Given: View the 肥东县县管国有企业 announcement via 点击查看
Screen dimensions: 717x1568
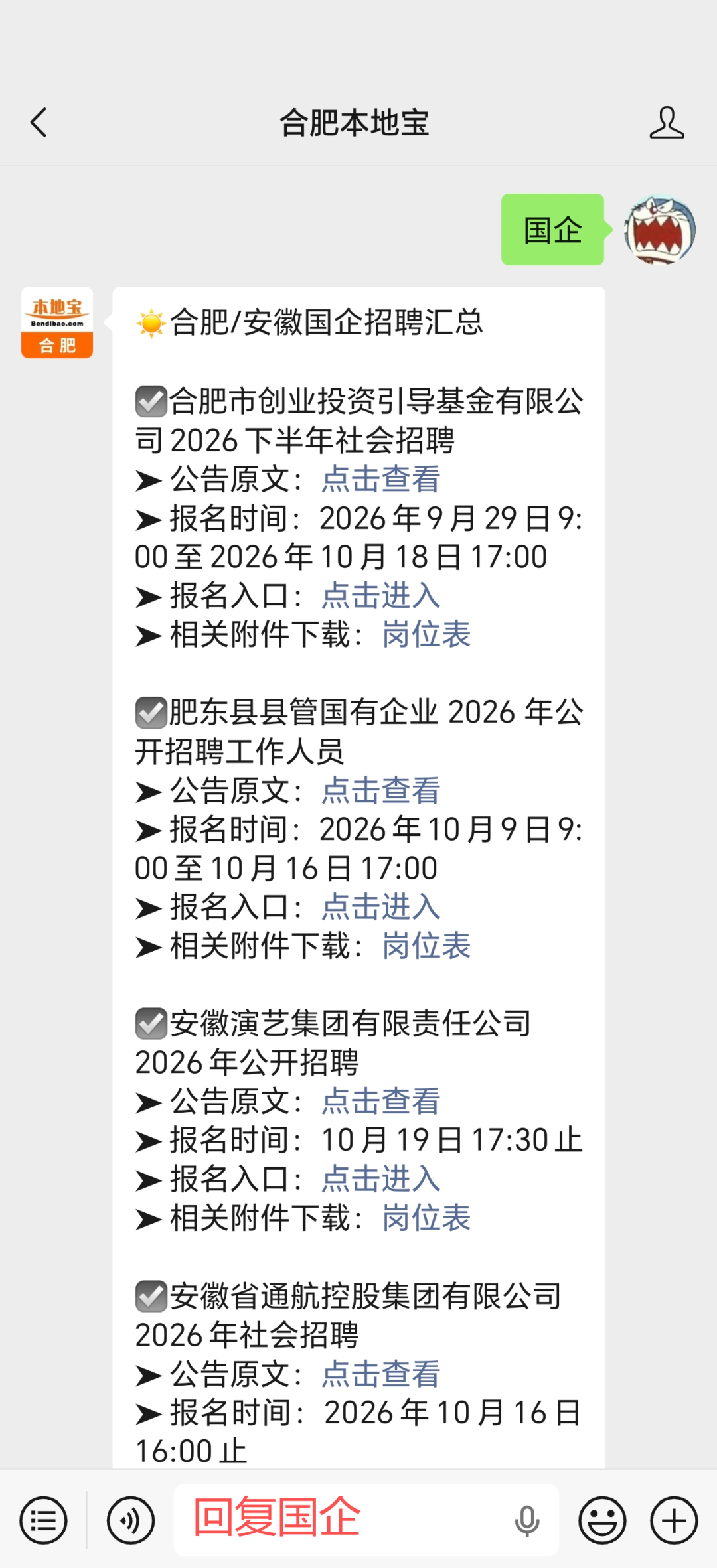Looking at the screenshot, I should (x=380, y=790).
